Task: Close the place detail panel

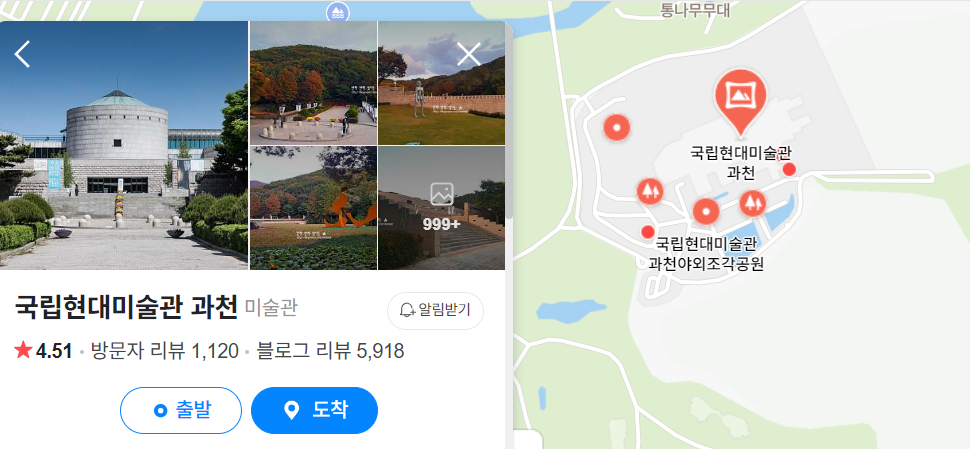Action: point(469,54)
